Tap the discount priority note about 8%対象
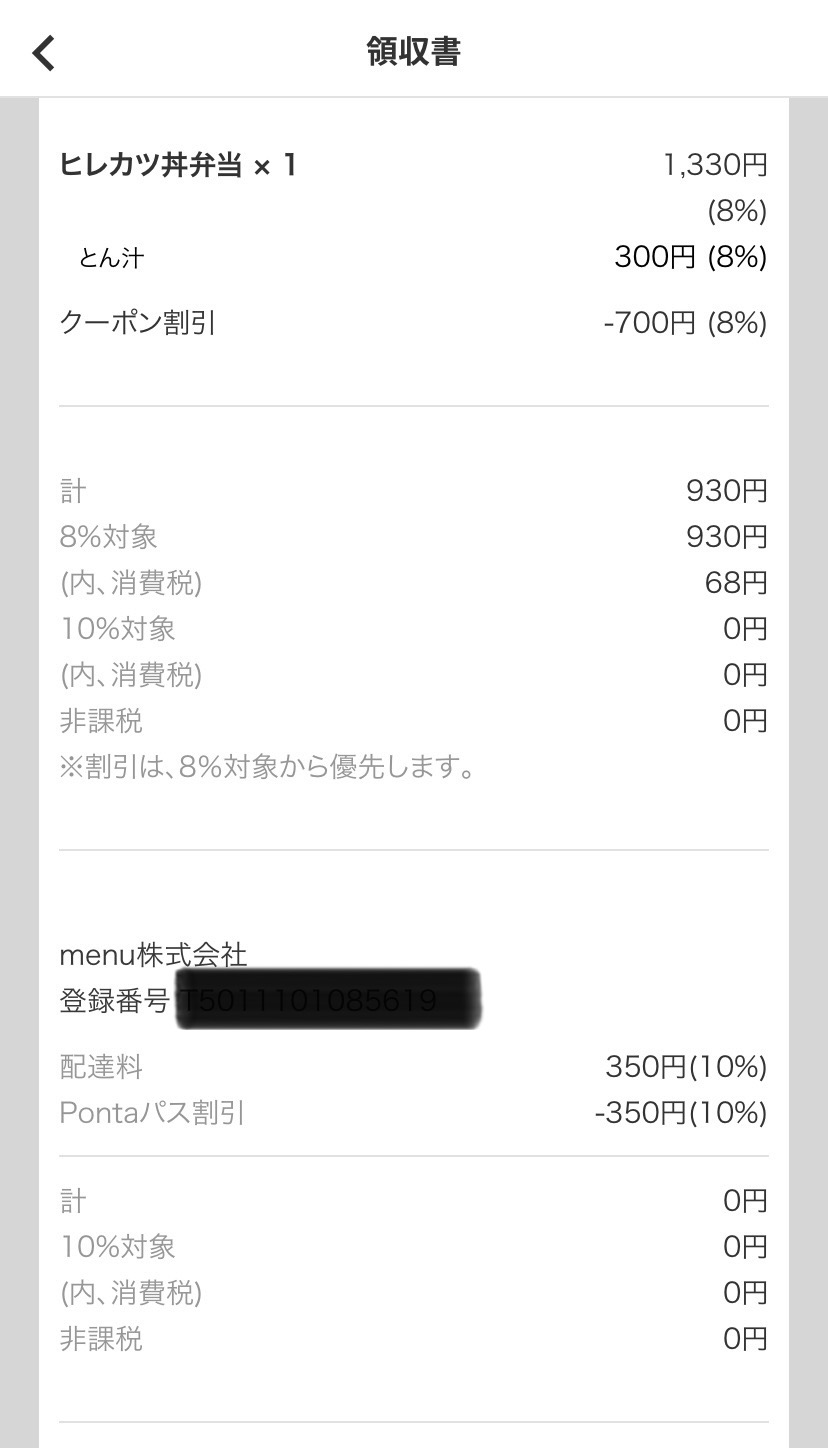The height and width of the screenshot is (1448, 828). (267, 767)
